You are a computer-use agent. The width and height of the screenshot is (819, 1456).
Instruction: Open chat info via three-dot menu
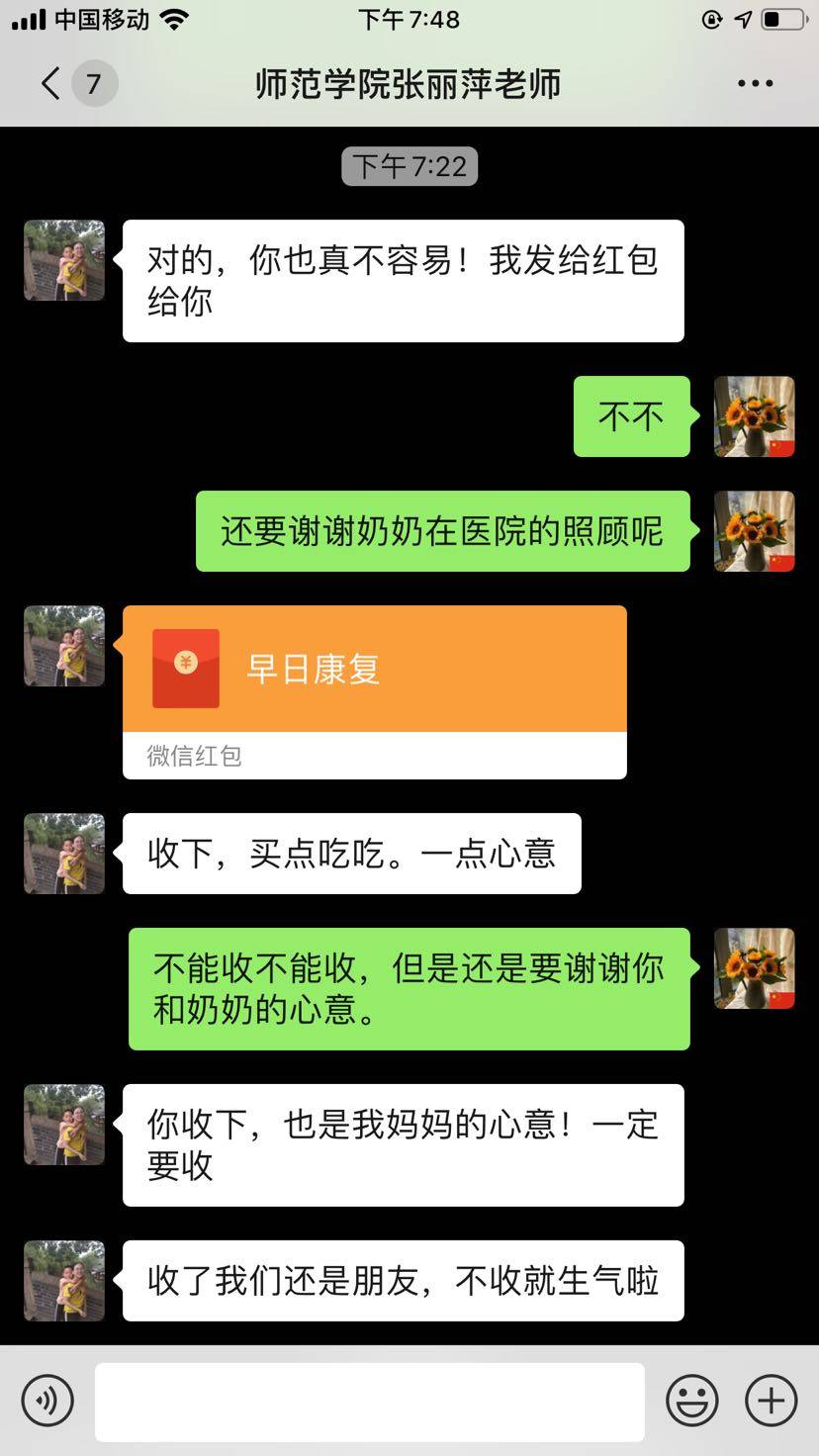coord(755,83)
